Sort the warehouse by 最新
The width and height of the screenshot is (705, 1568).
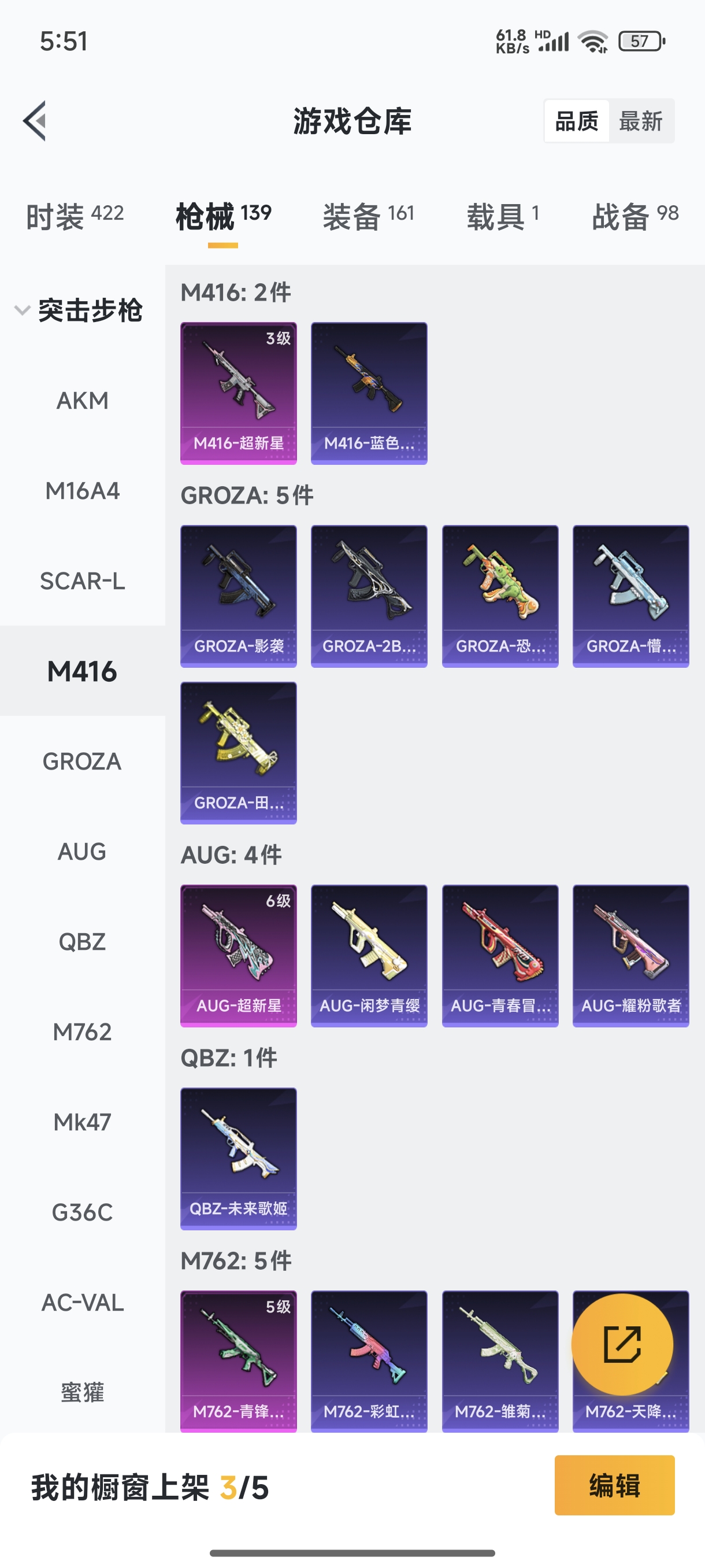[640, 121]
